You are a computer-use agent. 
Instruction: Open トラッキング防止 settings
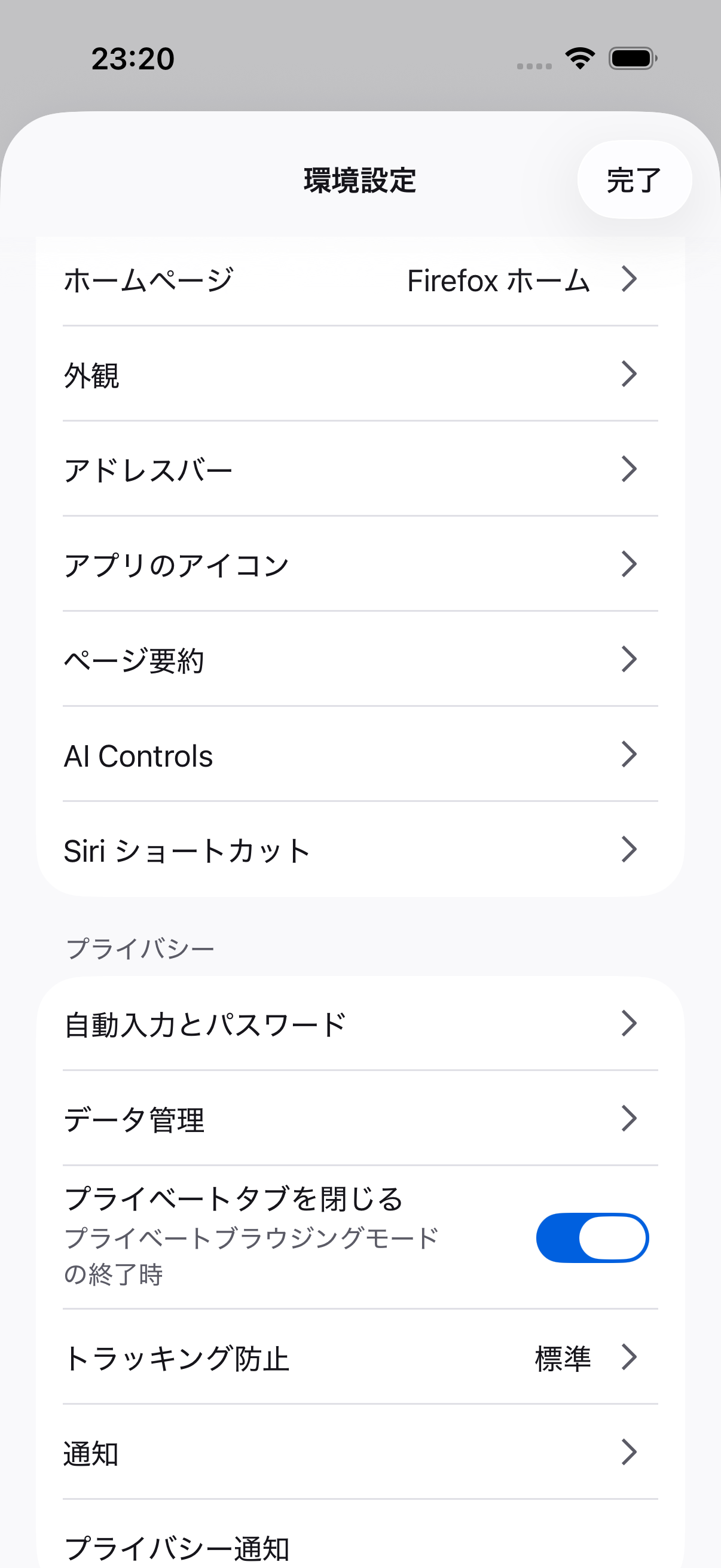(360, 1358)
